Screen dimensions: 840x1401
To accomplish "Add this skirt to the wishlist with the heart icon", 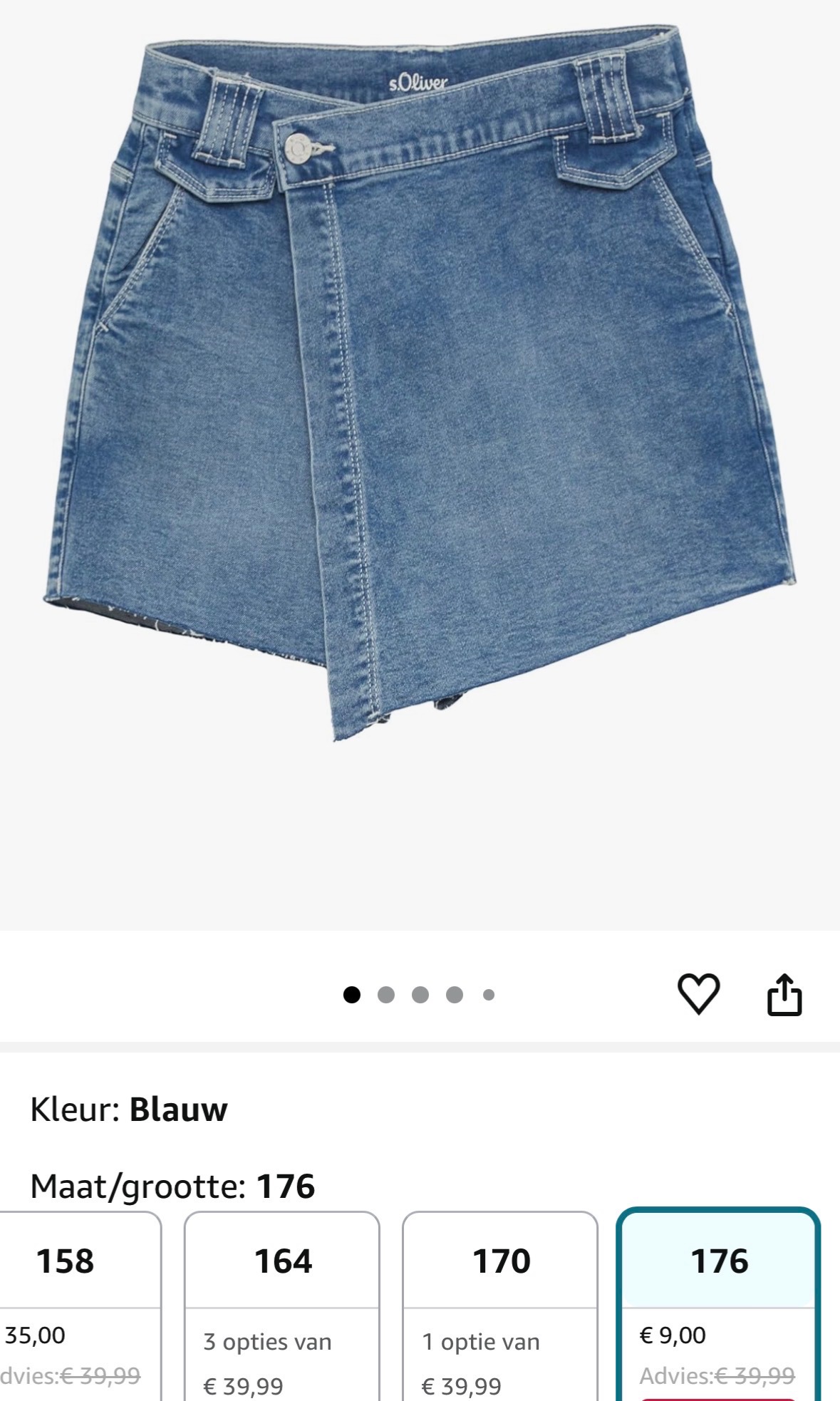I will 698,993.
